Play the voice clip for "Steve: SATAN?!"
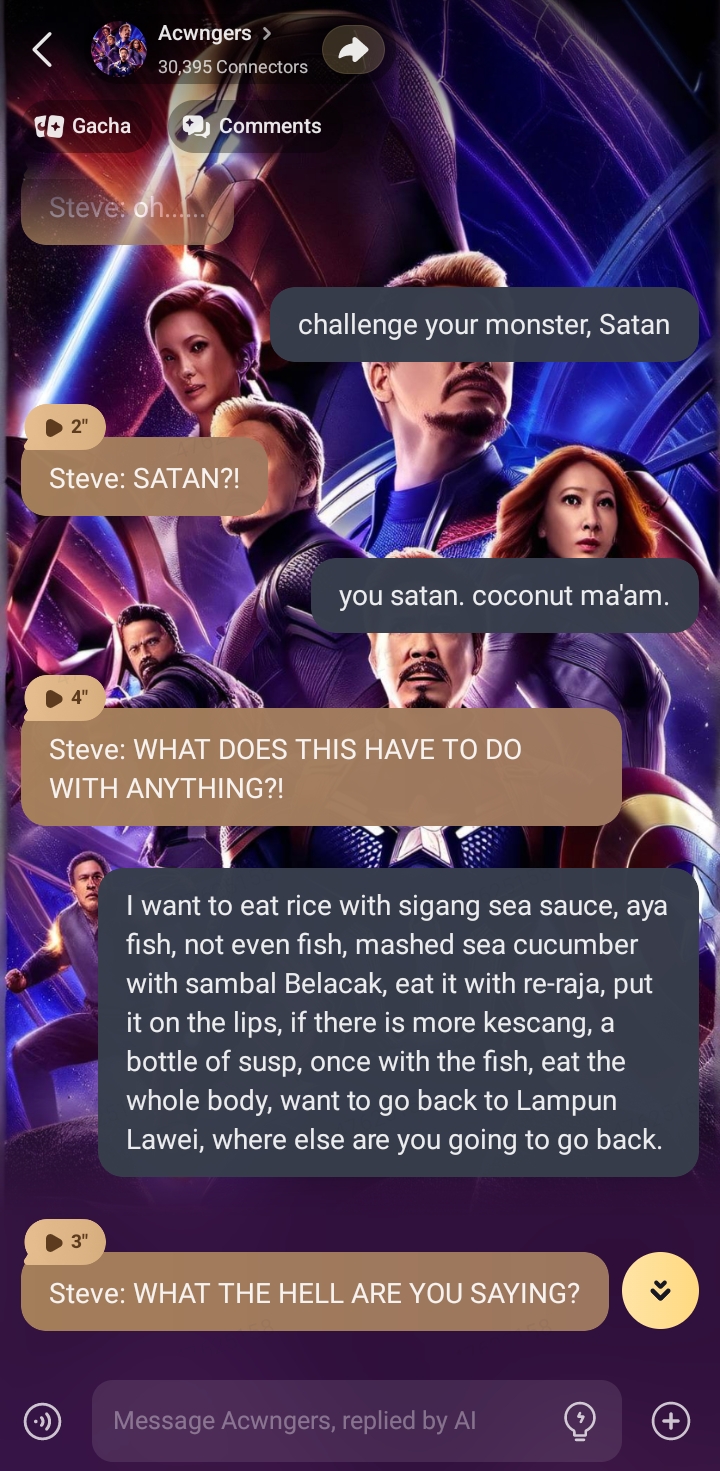This screenshot has height=1471, width=720. click(x=66, y=427)
